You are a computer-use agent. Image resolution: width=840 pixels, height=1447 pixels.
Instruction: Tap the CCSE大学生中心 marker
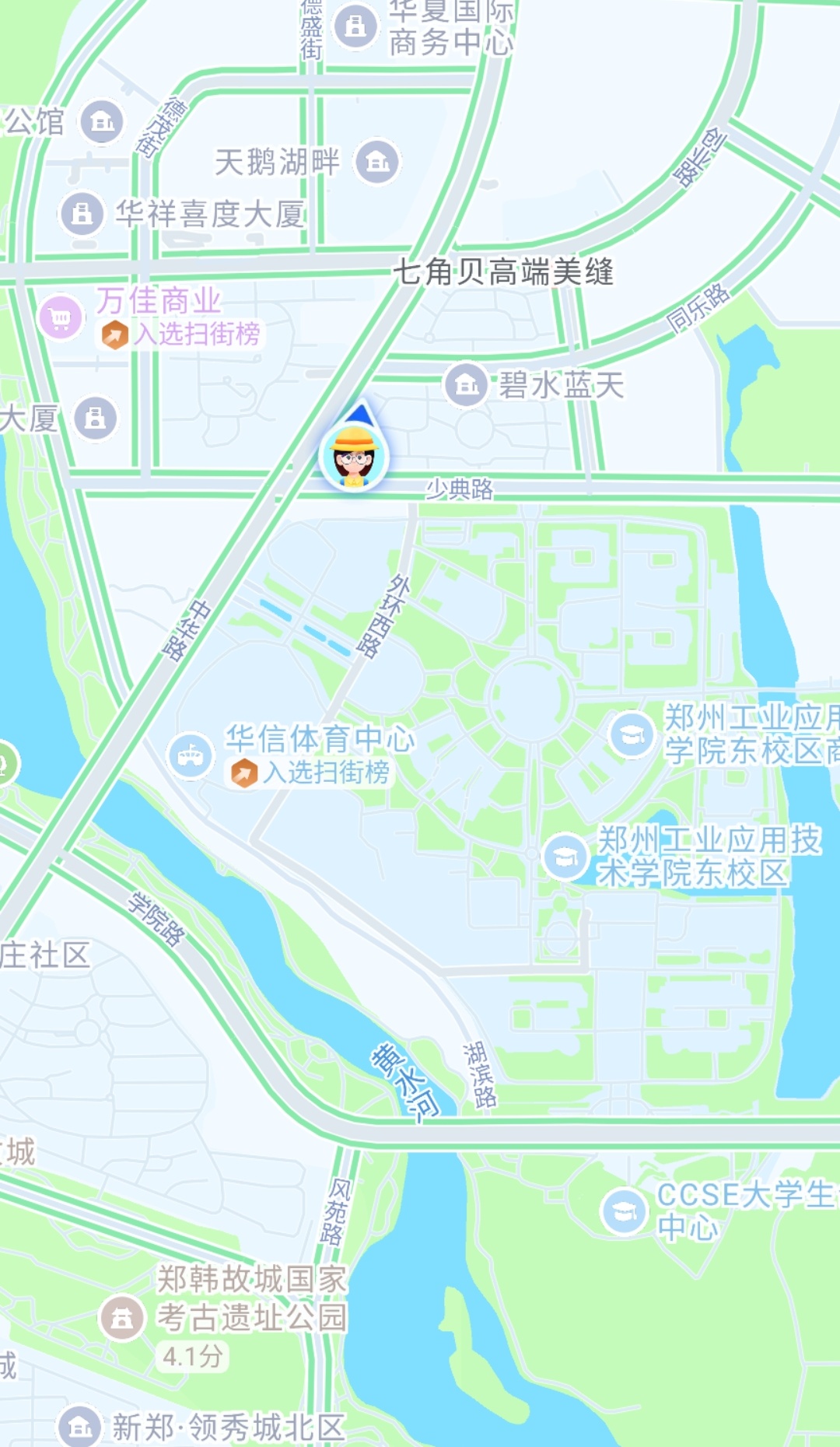[624, 1211]
